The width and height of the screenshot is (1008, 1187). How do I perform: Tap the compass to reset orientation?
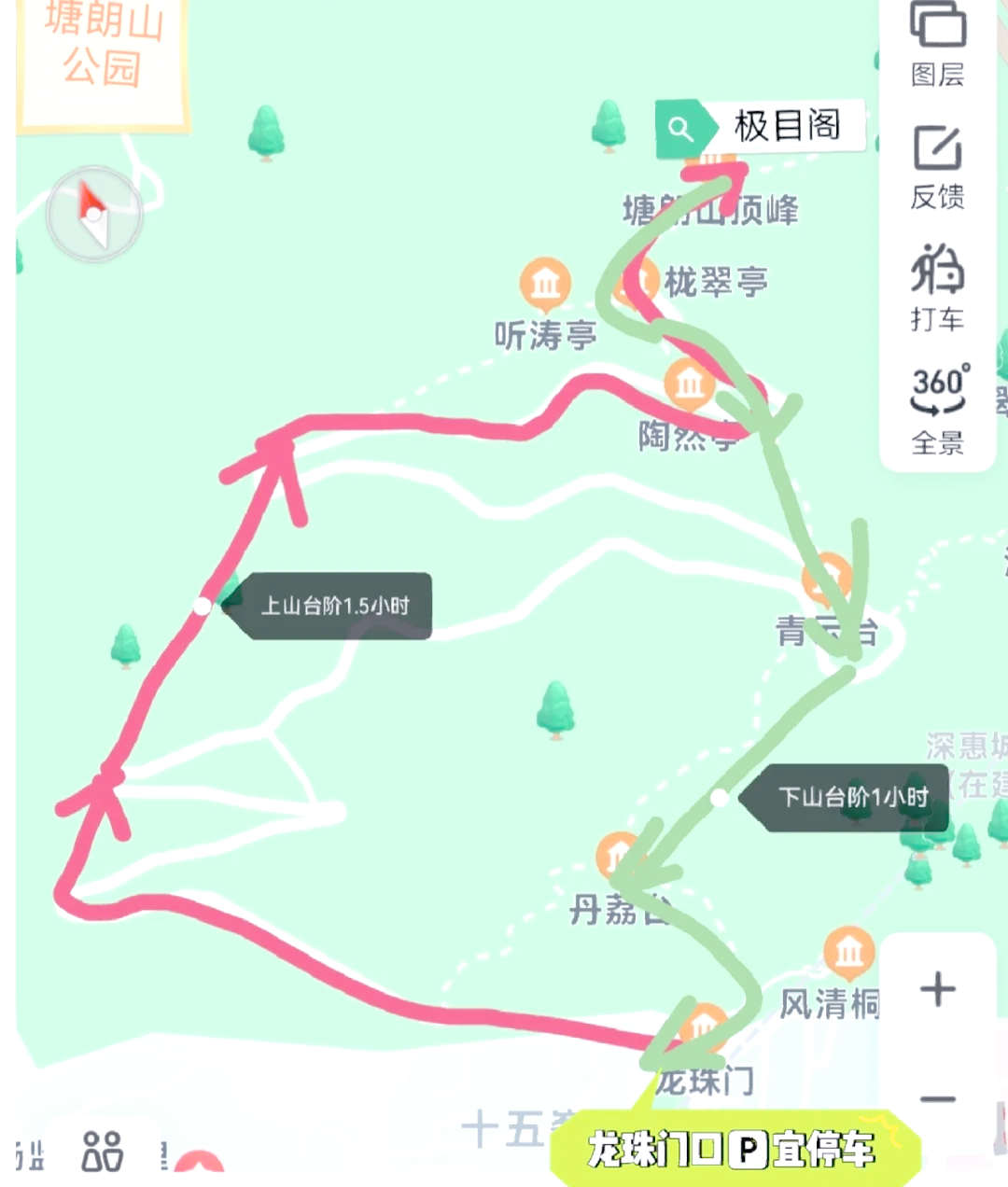click(x=93, y=215)
